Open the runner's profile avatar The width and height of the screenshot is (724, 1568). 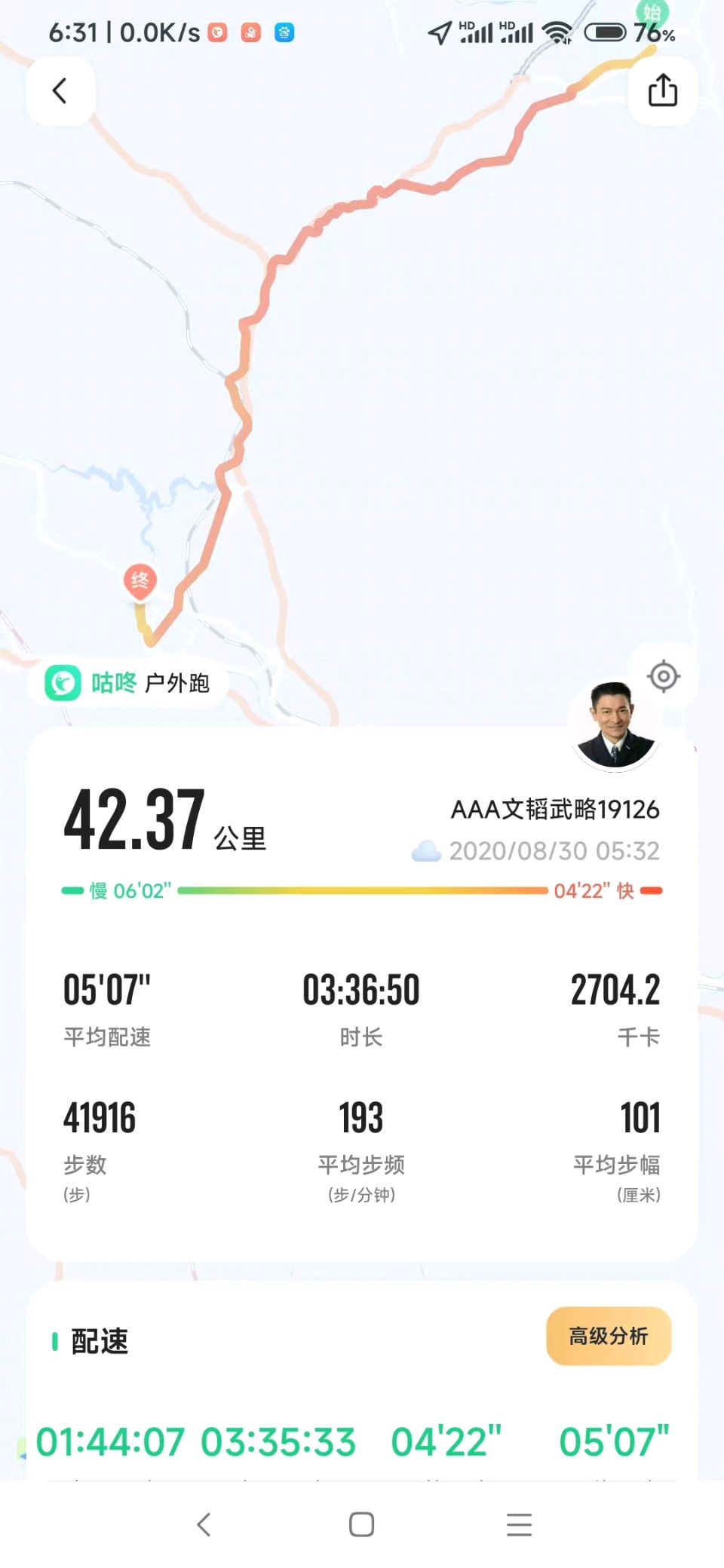615,725
